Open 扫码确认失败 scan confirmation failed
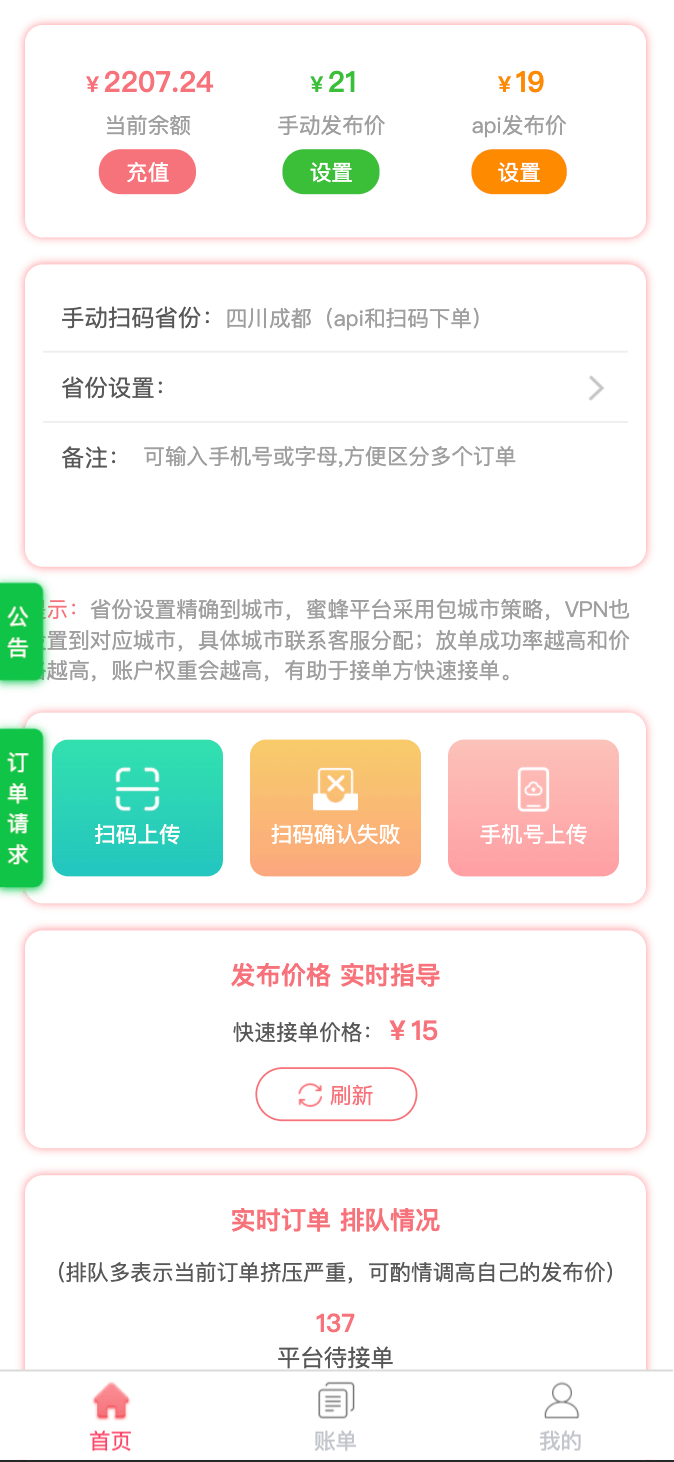674x1462 pixels. (x=335, y=808)
